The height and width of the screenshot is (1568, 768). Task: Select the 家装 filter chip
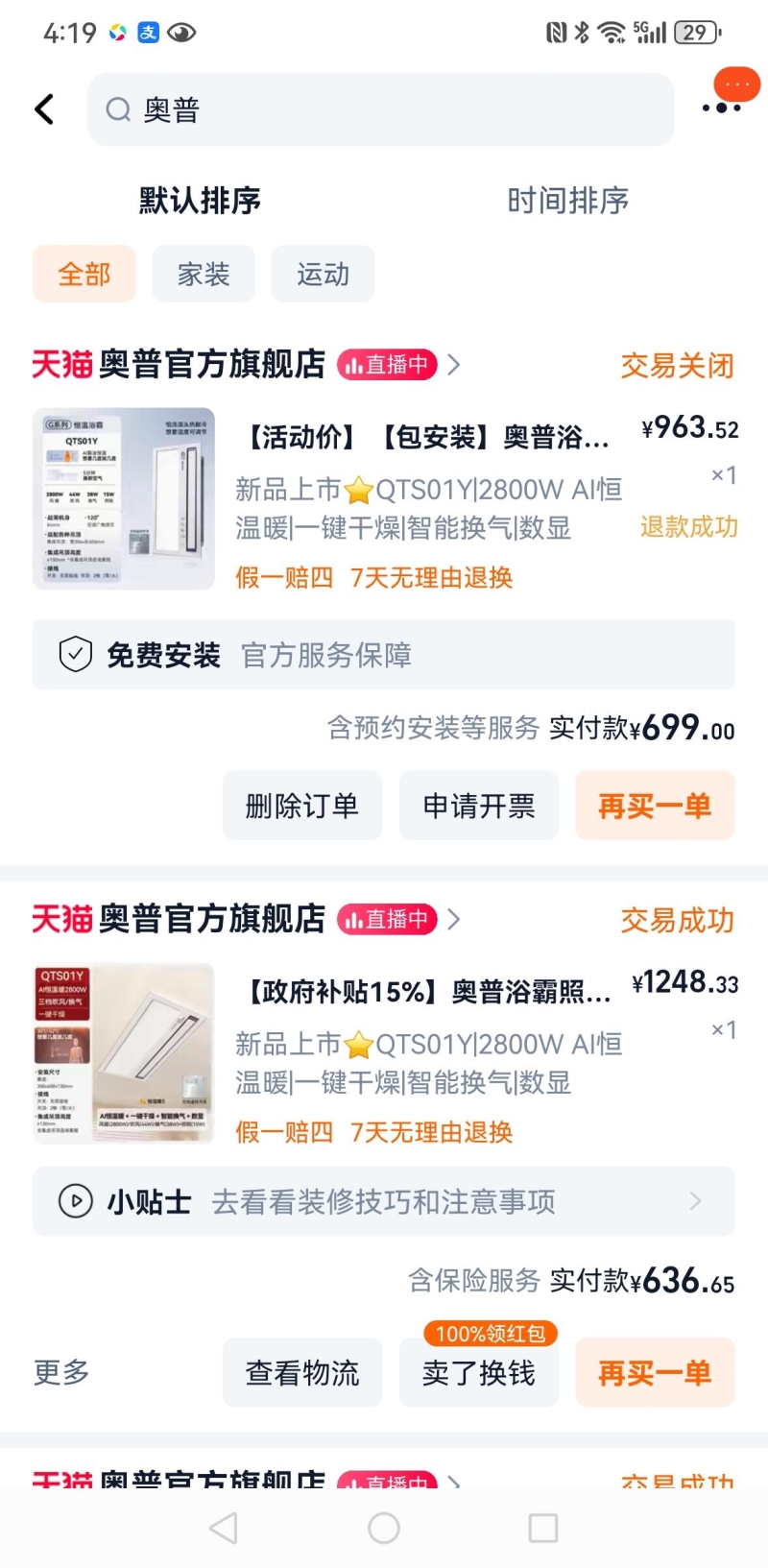204,274
